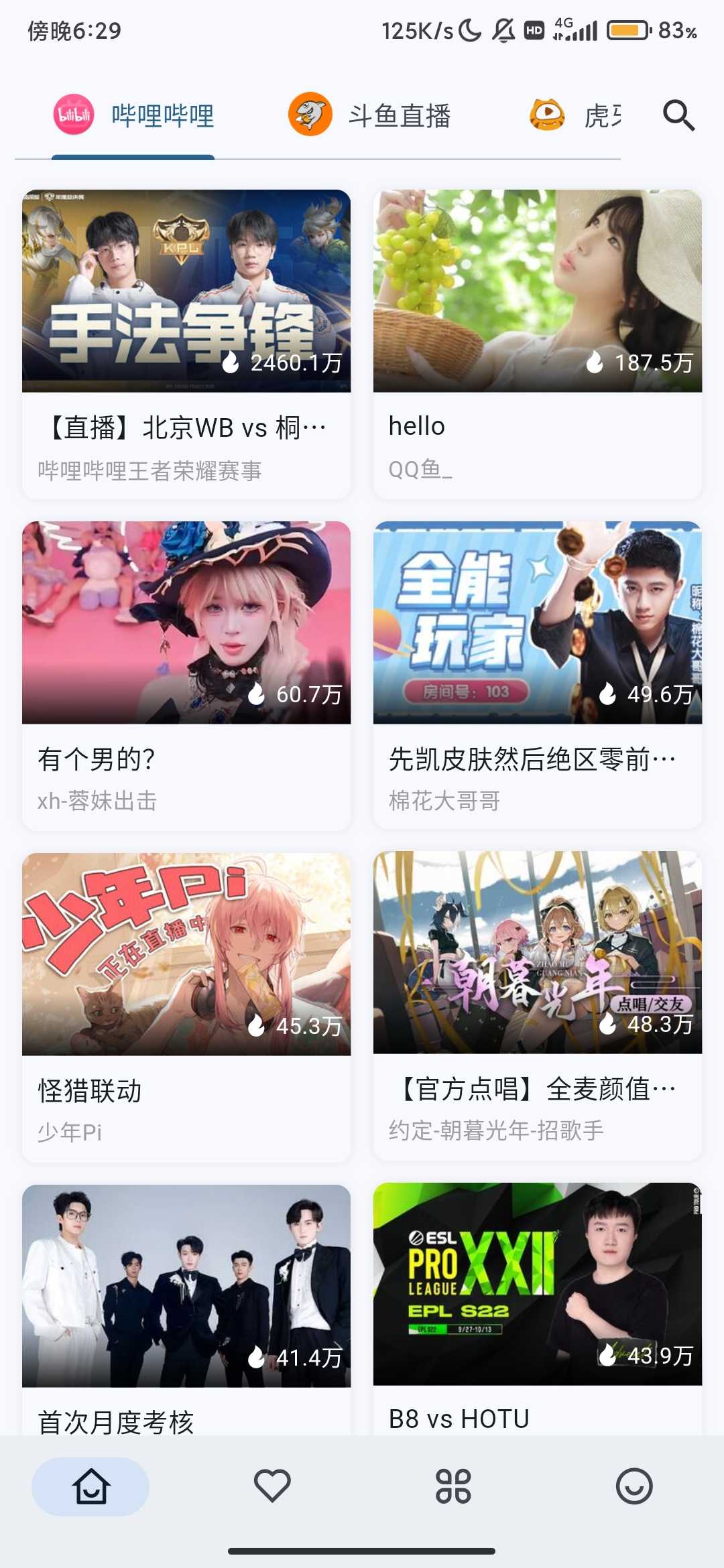Open the smiley face profile tab
The height and width of the screenshot is (1568, 724).
click(634, 1486)
